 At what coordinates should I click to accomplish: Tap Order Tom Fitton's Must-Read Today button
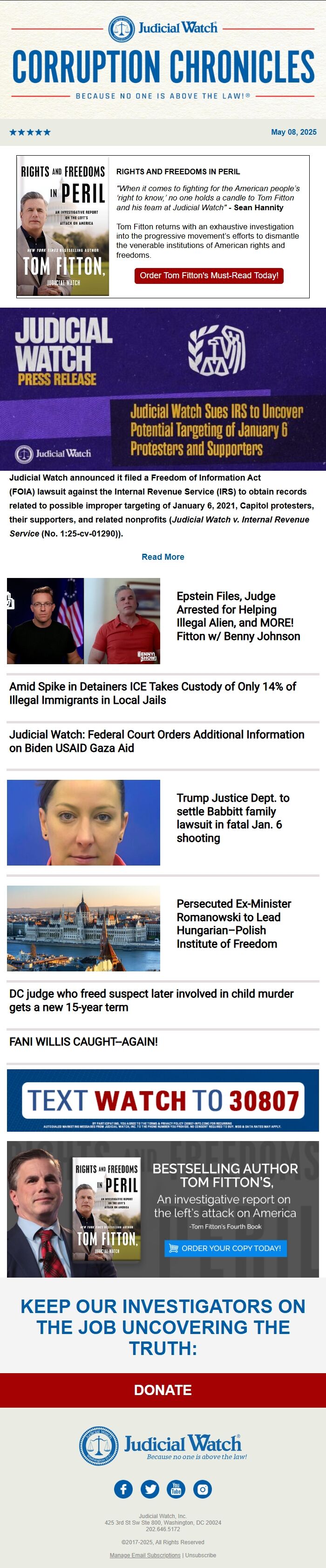[209, 276]
